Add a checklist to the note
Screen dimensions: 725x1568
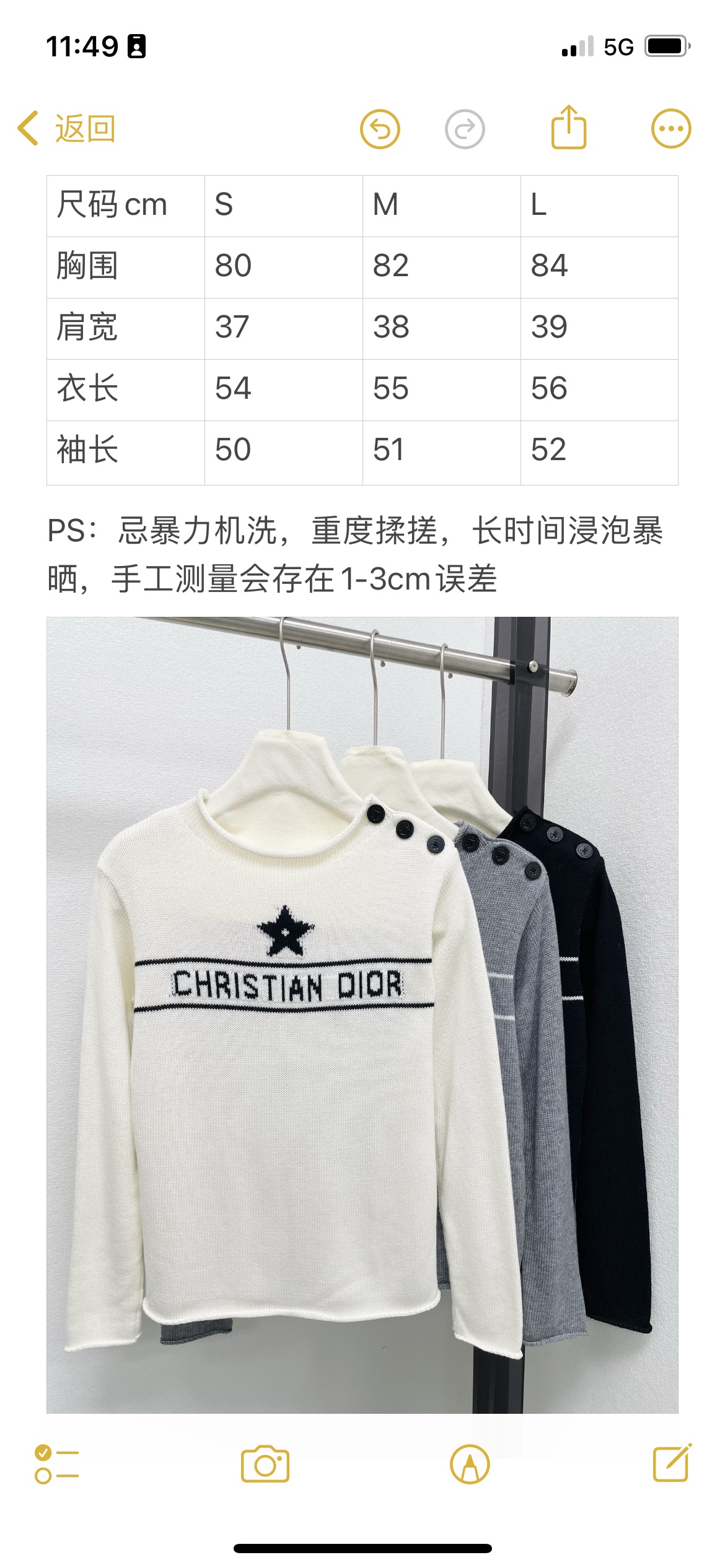(x=57, y=1464)
